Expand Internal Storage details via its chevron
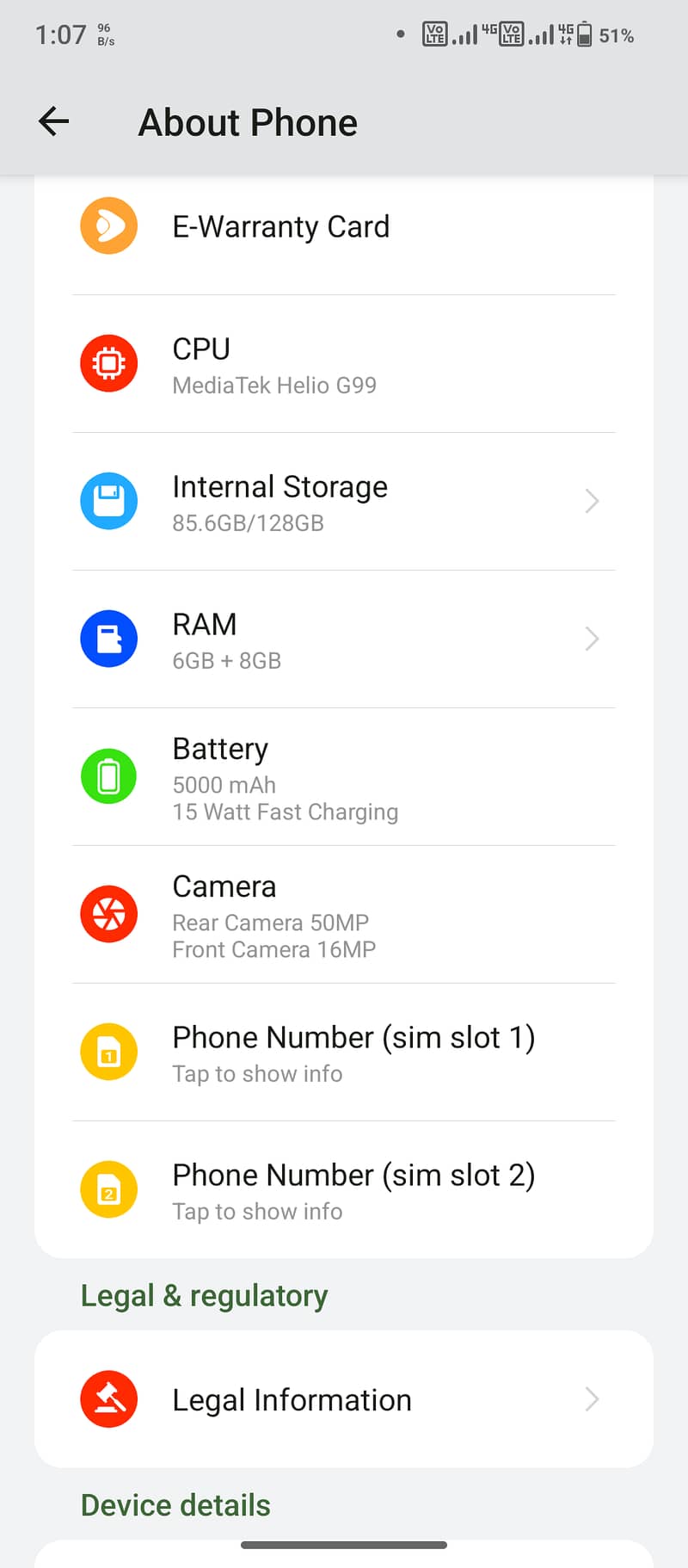This screenshot has width=688, height=1568. click(x=591, y=501)
